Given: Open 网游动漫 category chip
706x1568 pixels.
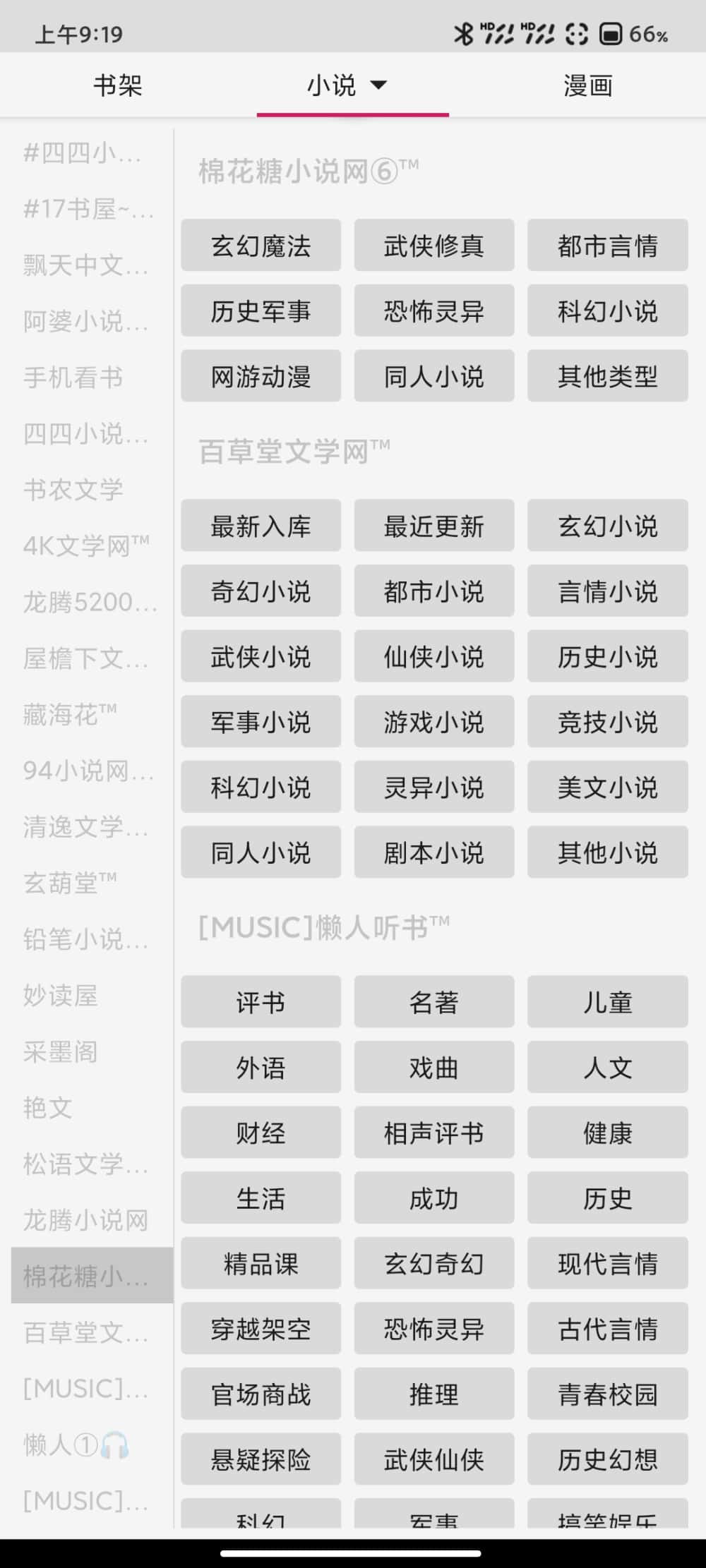Looking at the screenshot, I should 261,376.
